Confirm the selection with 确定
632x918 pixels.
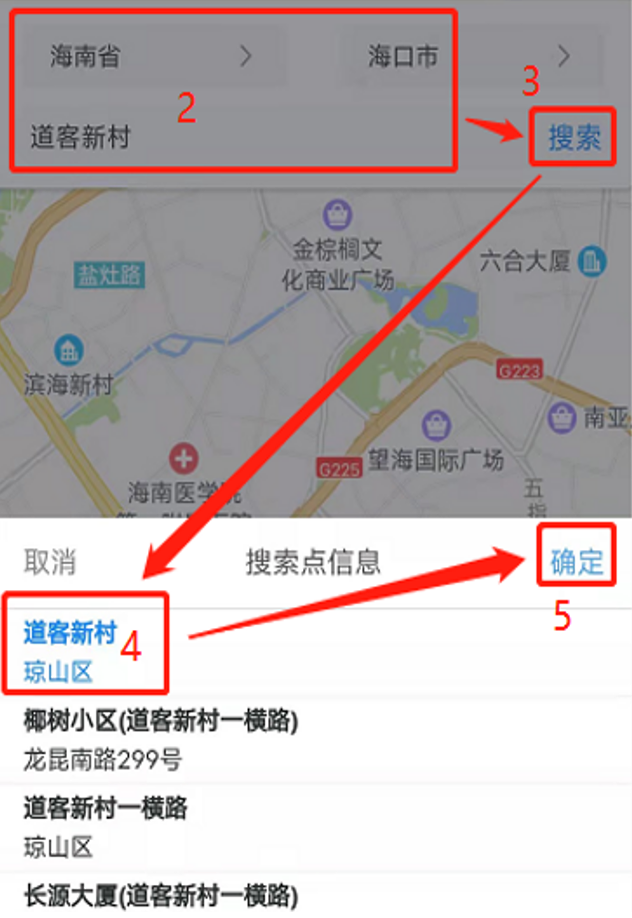pyautogui.click(x=577, y=562)
